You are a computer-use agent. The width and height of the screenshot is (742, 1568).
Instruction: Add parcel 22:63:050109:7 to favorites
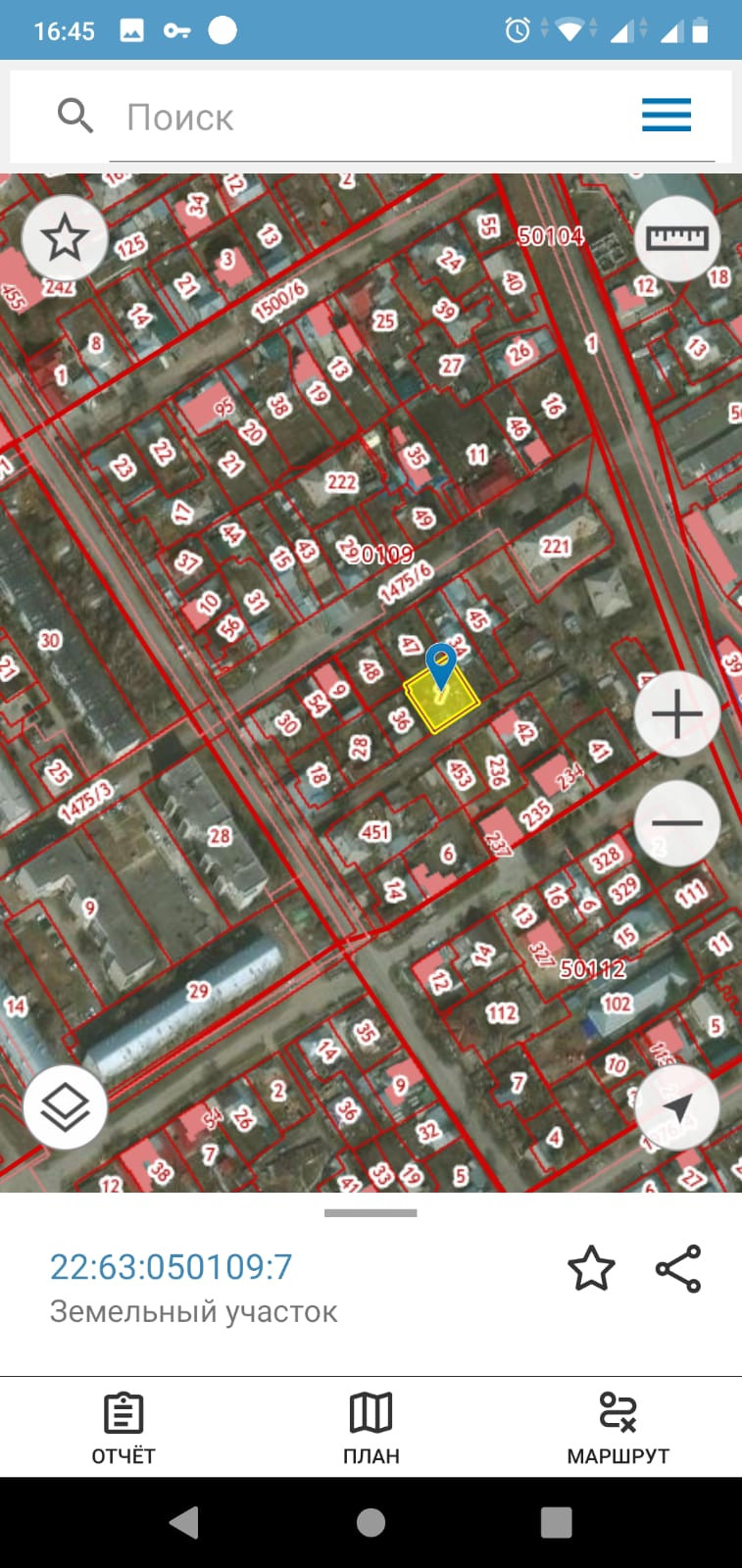click(x=591, y=1269)
